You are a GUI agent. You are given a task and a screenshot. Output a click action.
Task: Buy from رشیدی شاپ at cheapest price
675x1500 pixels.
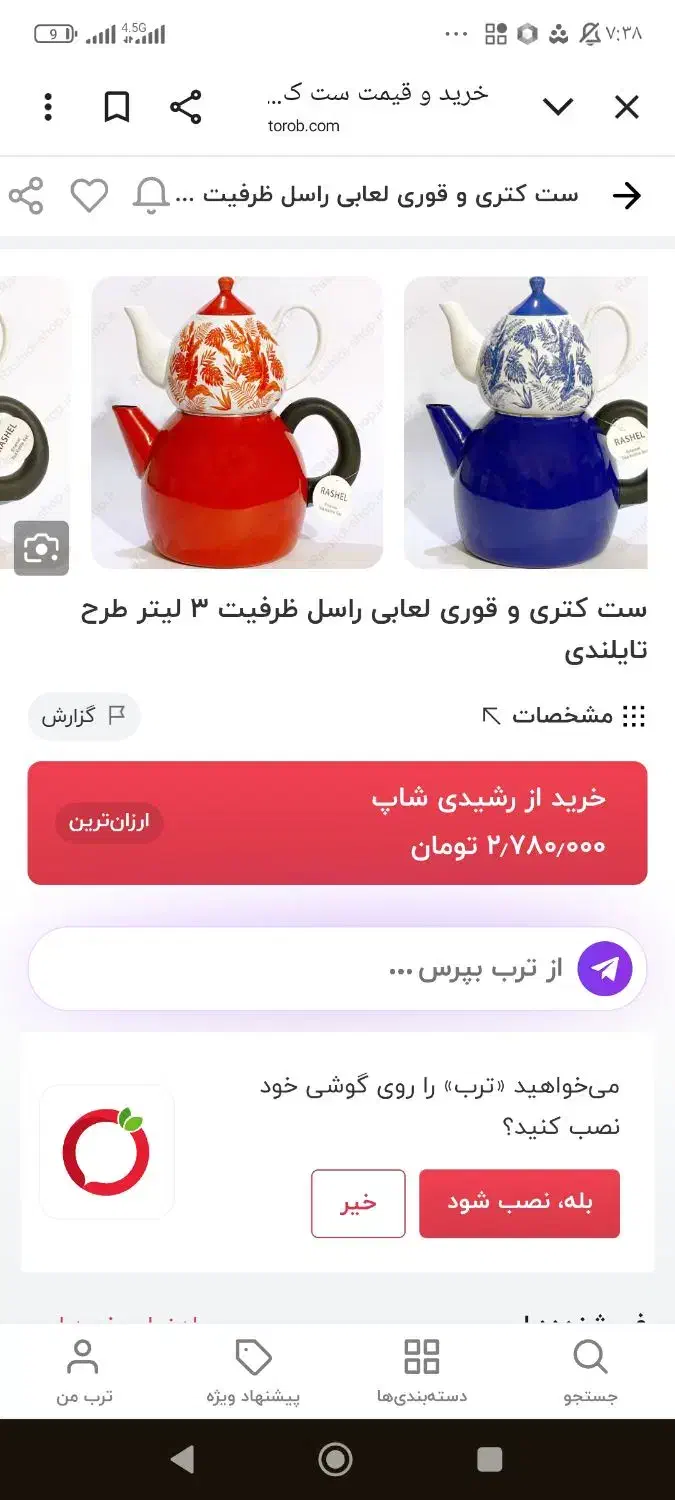tap(337, 823)
